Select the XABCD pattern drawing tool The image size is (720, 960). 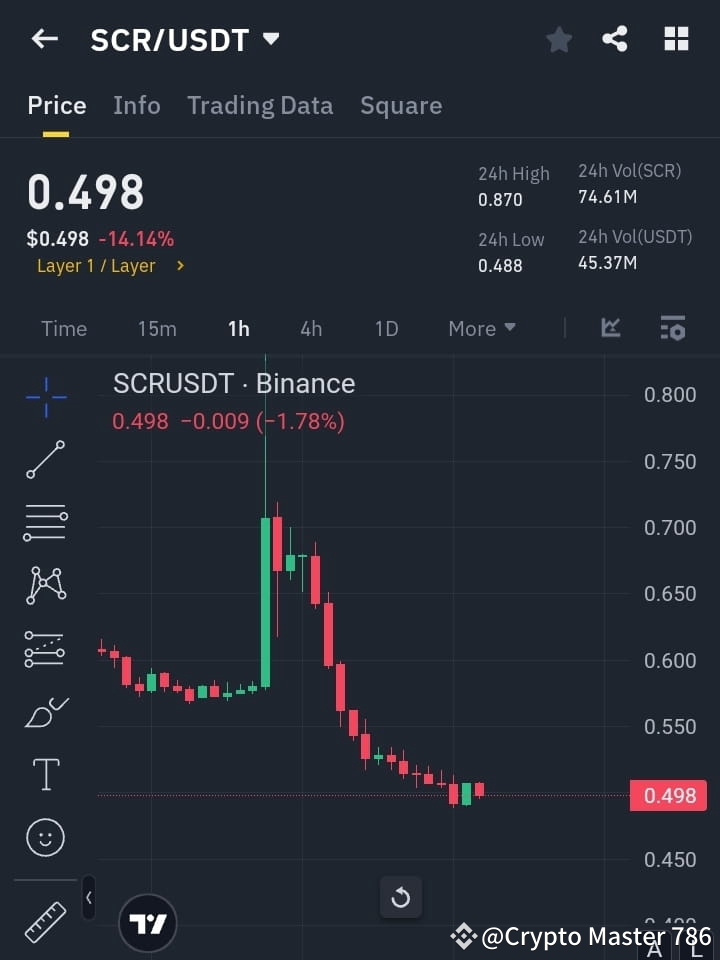click(x=44, y=586)
